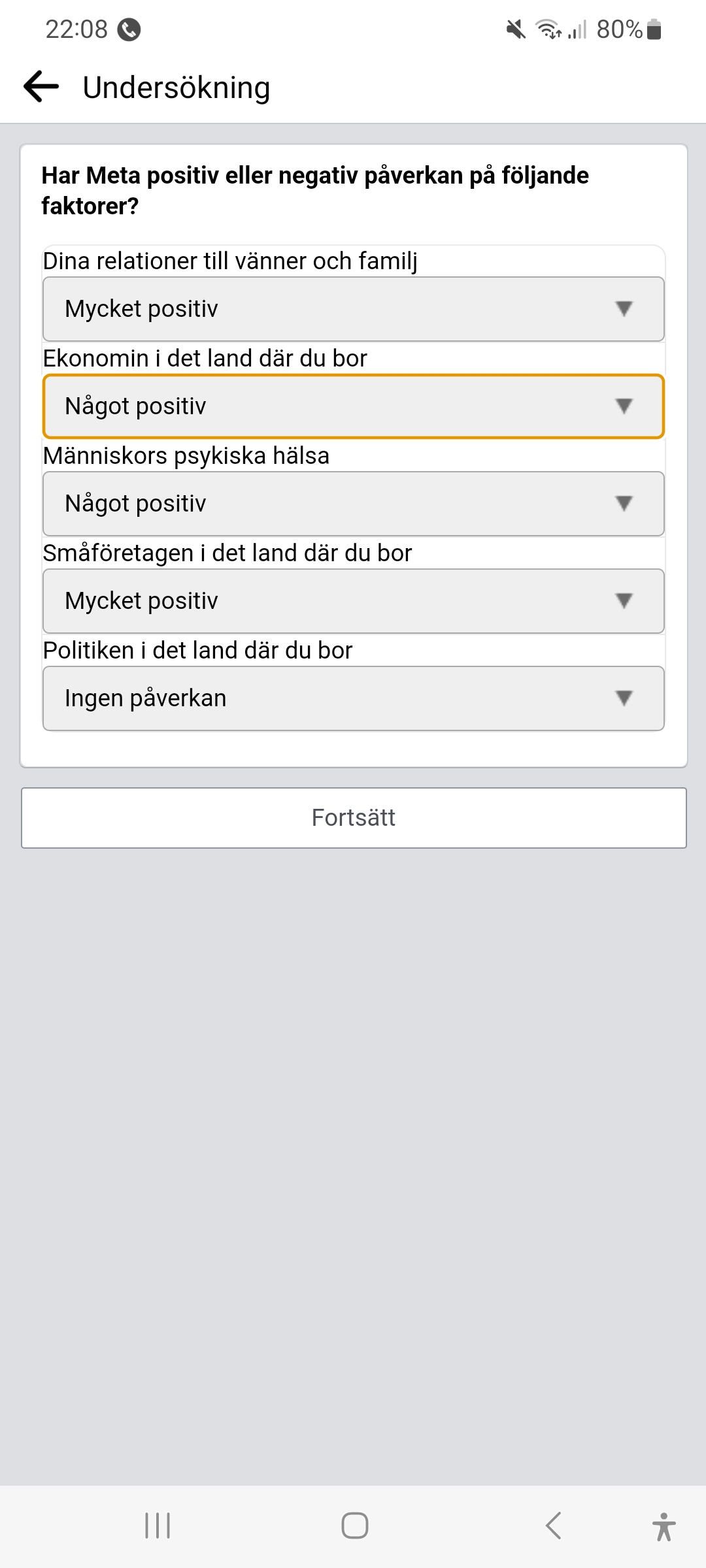
Task: Open the Småföretagen i det land dropdown
Action: pyautogui.click(x=353, y=601)
